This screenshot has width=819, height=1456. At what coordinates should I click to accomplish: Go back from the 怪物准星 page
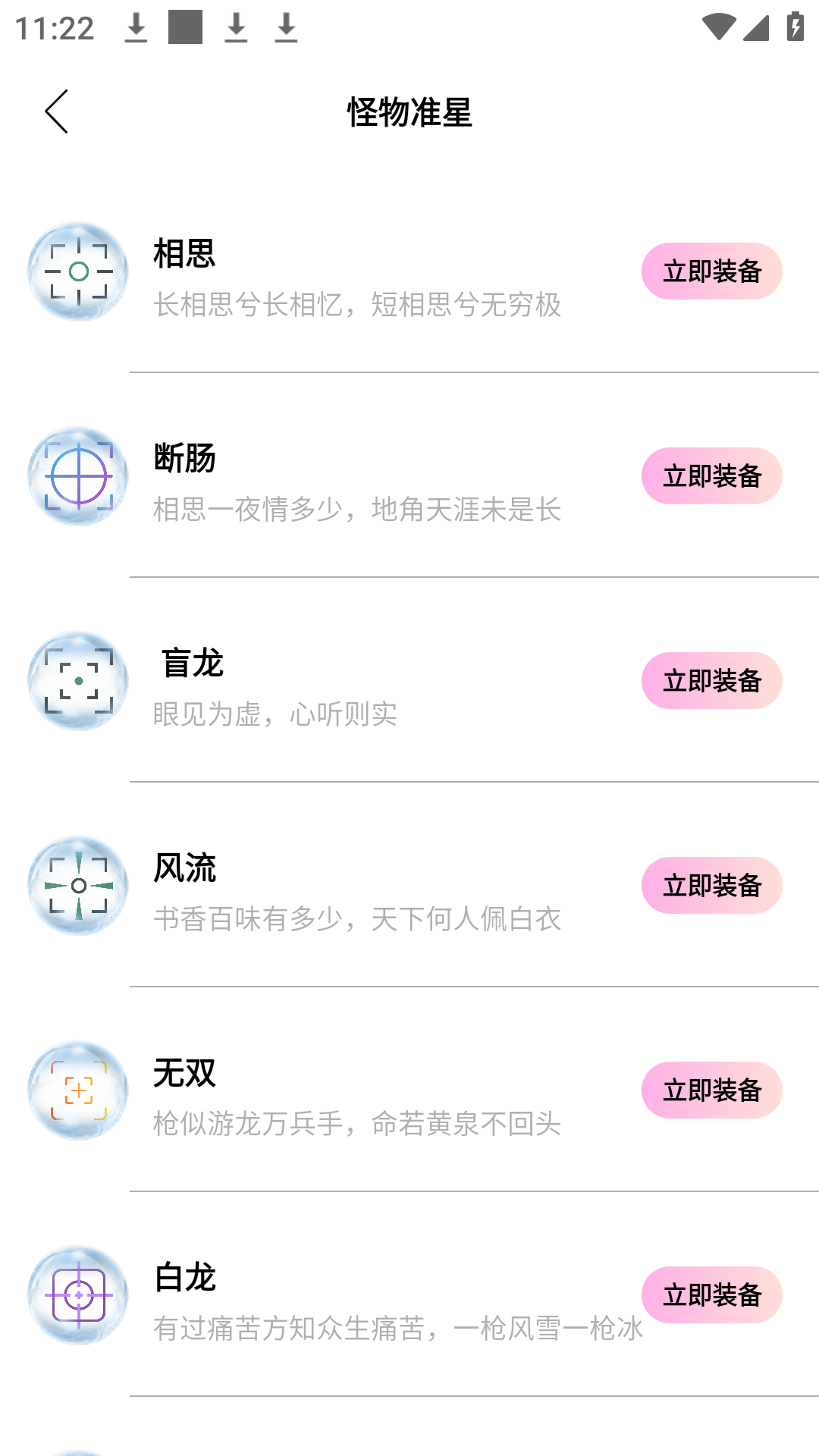[x=57, y=111]
